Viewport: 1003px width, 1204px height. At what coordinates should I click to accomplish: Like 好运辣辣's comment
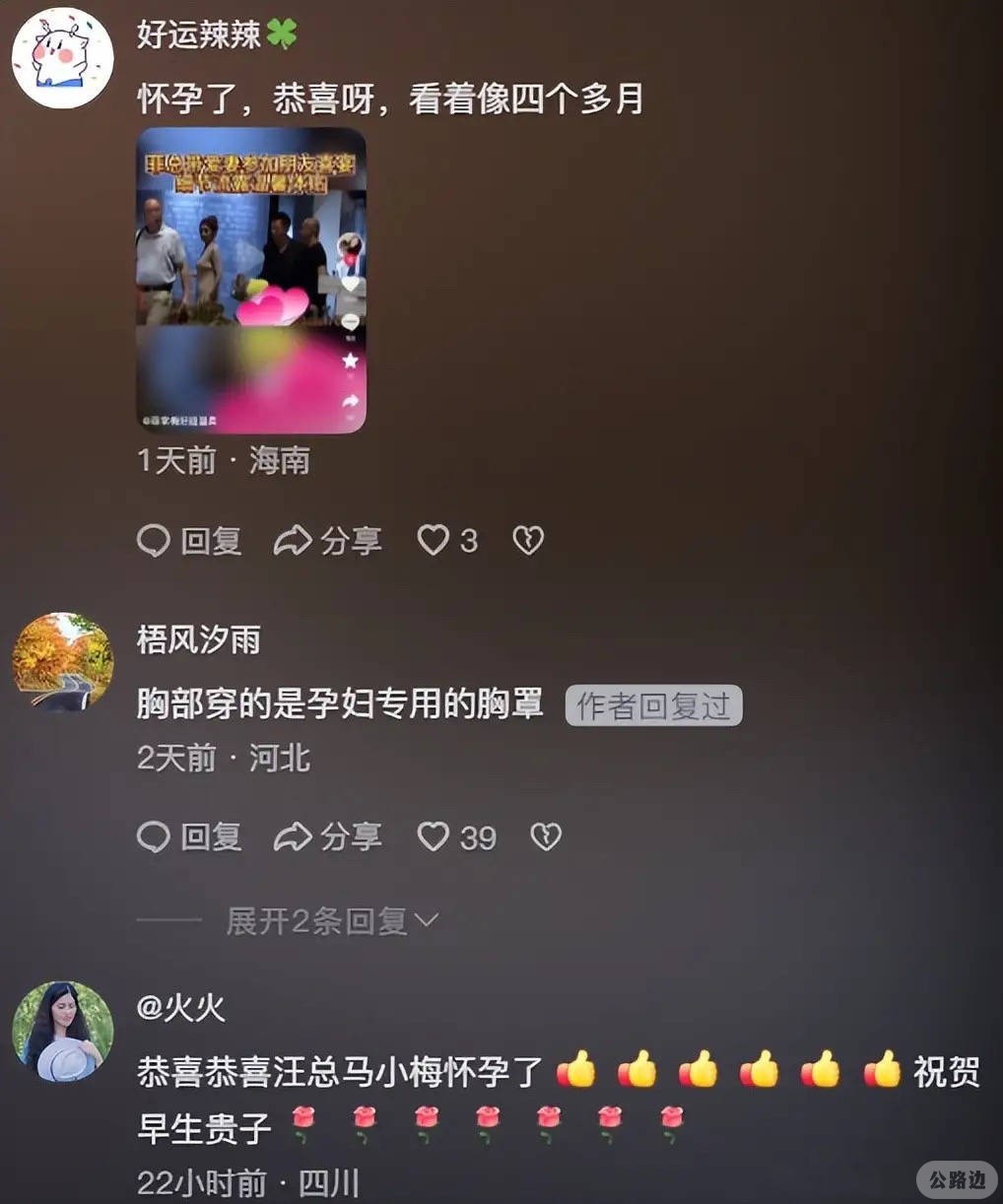tap(435, 540)
